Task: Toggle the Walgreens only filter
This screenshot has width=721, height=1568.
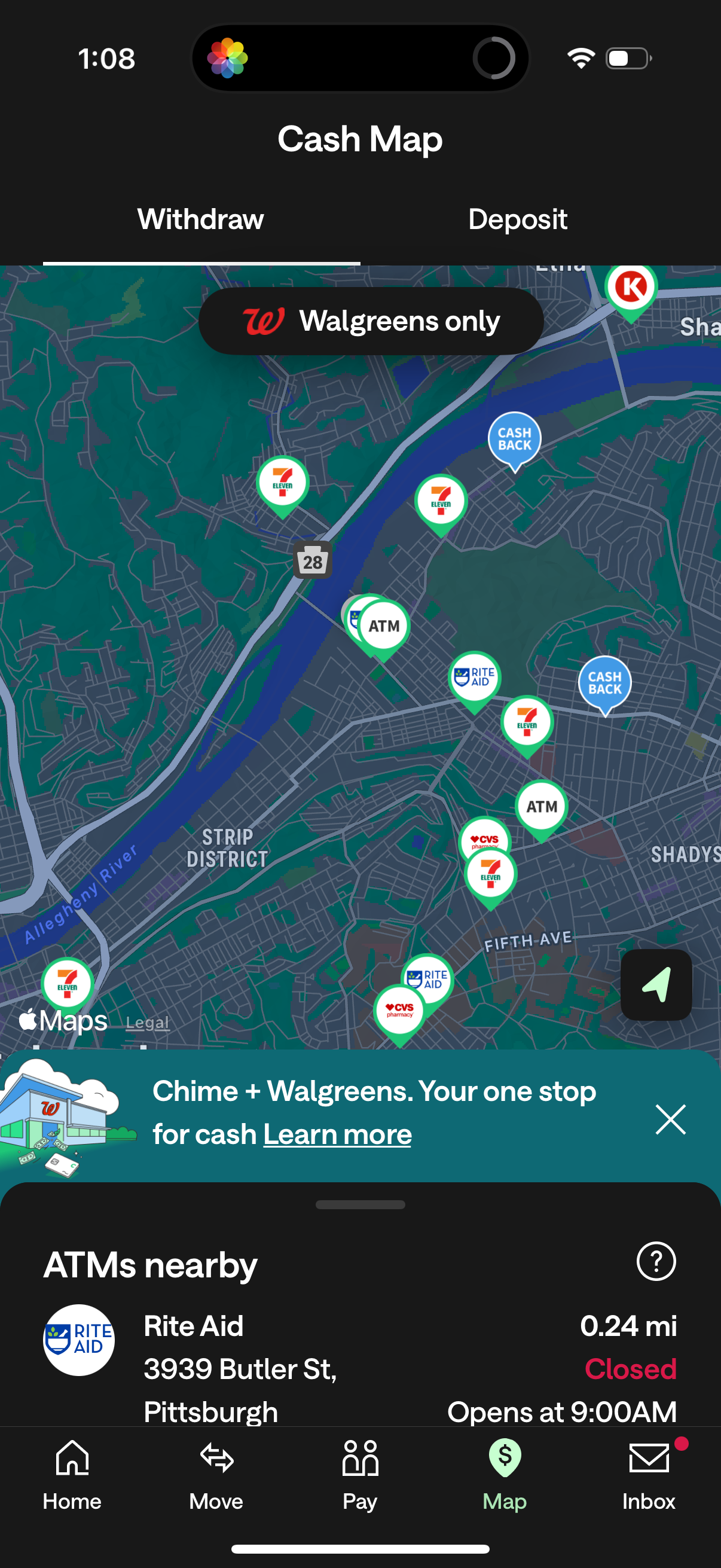Action: [x=371, y=321]
